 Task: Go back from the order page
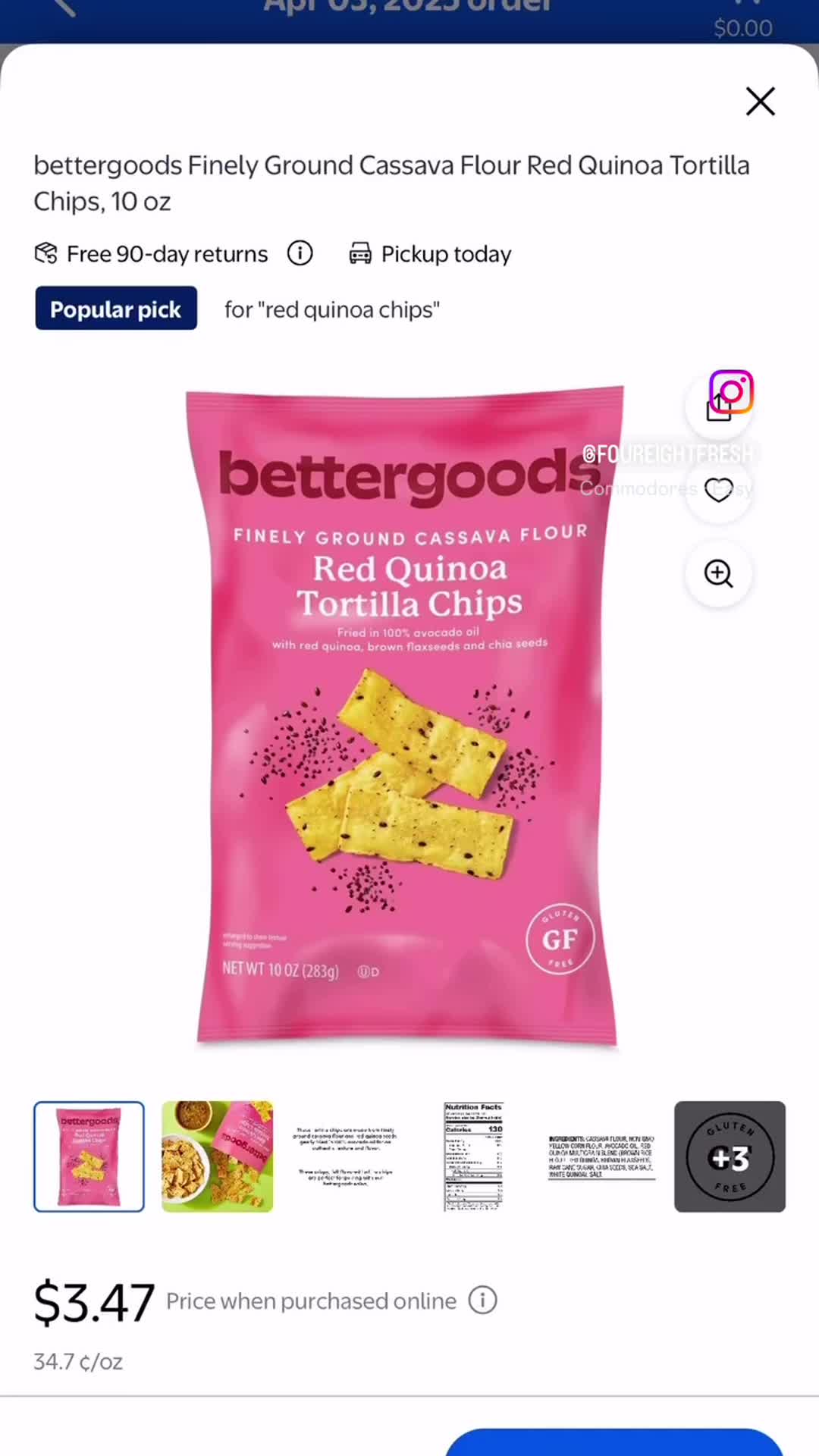[x=64, y=8]
